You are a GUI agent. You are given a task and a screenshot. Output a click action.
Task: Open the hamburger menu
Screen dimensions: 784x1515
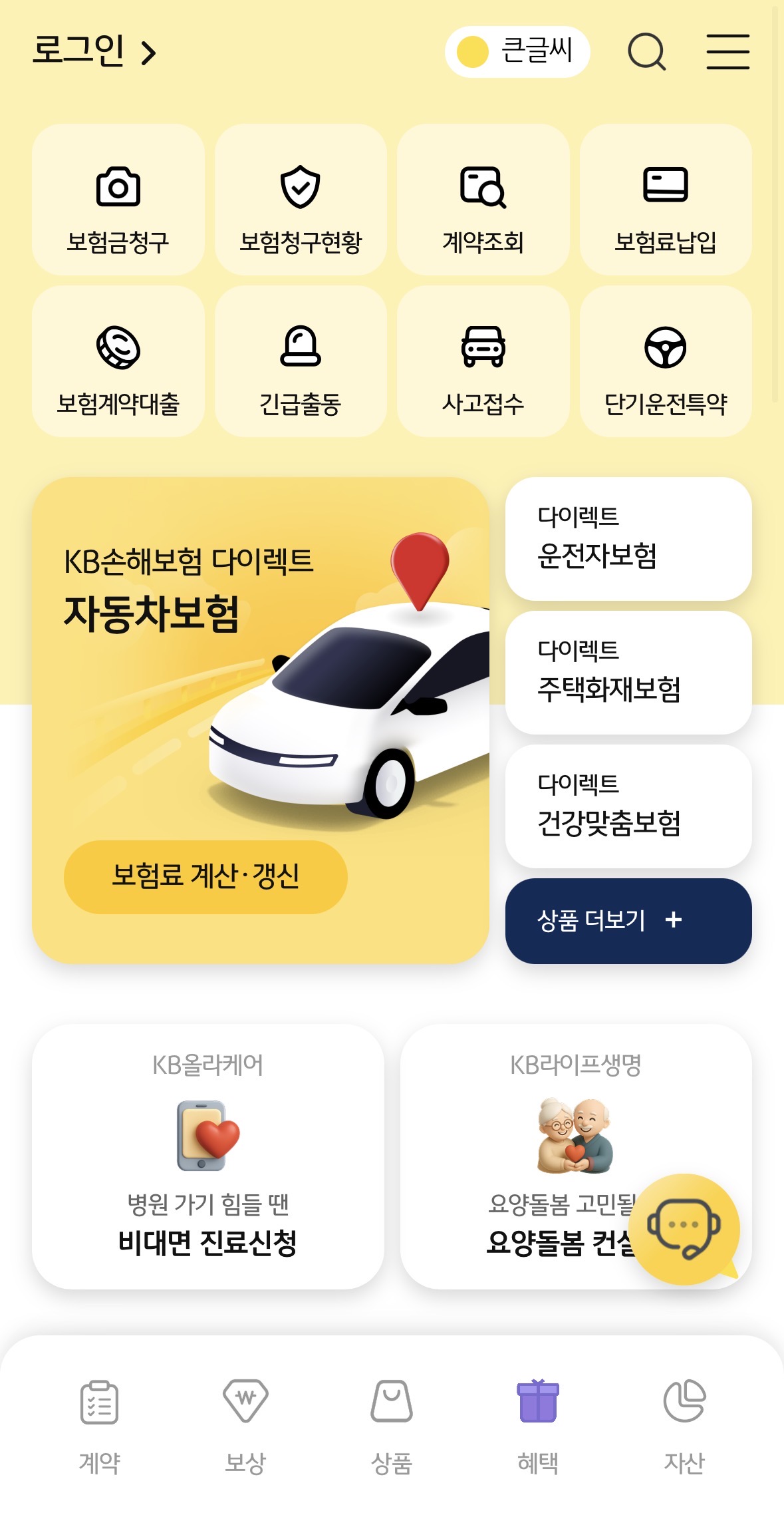(727, 52)
